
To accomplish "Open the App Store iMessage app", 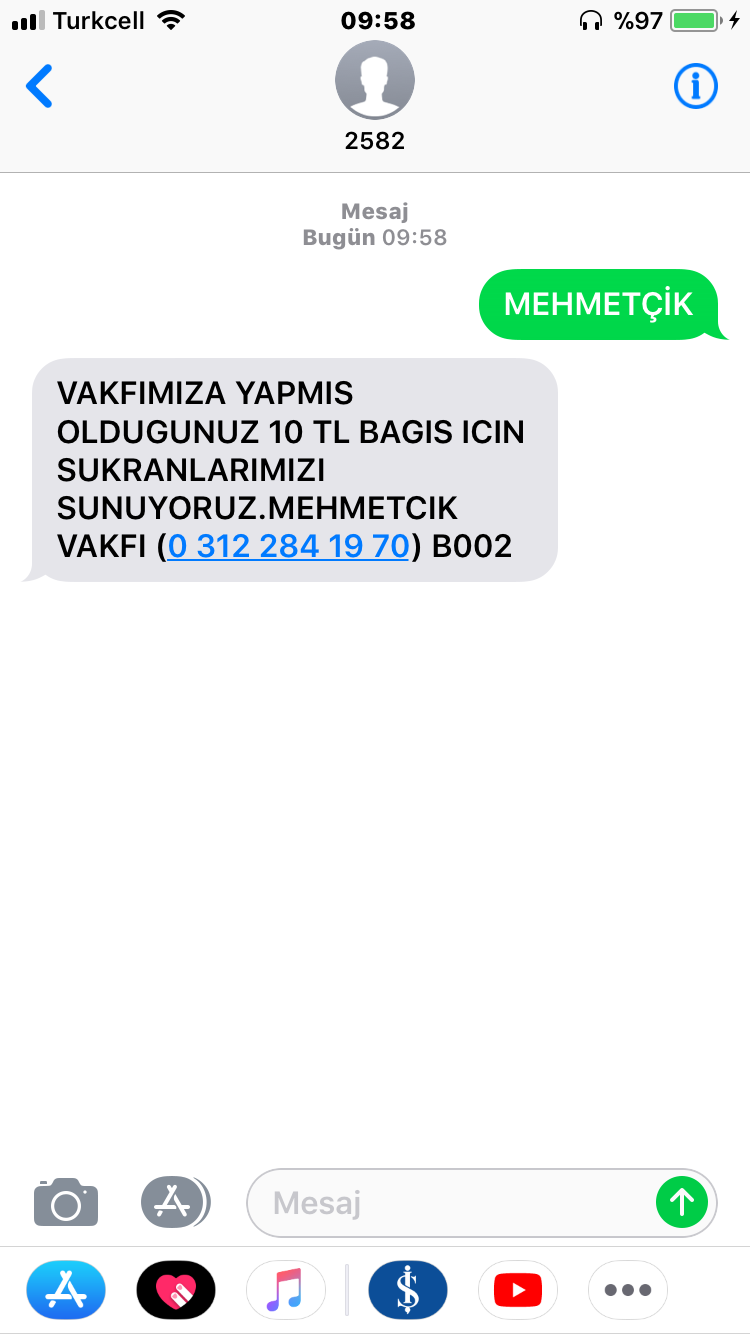I will point(66,1290).
